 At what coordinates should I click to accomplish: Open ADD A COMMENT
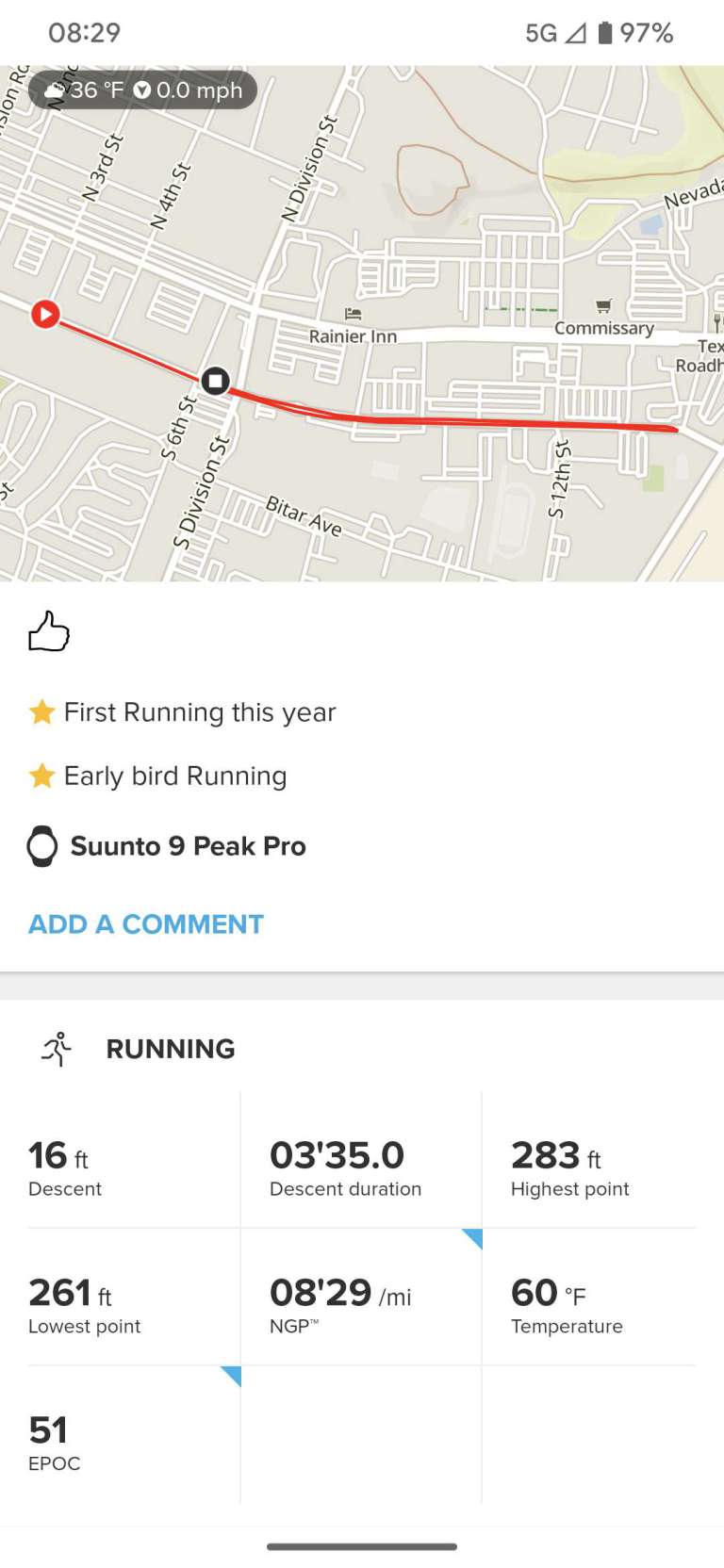click(144, 924)
